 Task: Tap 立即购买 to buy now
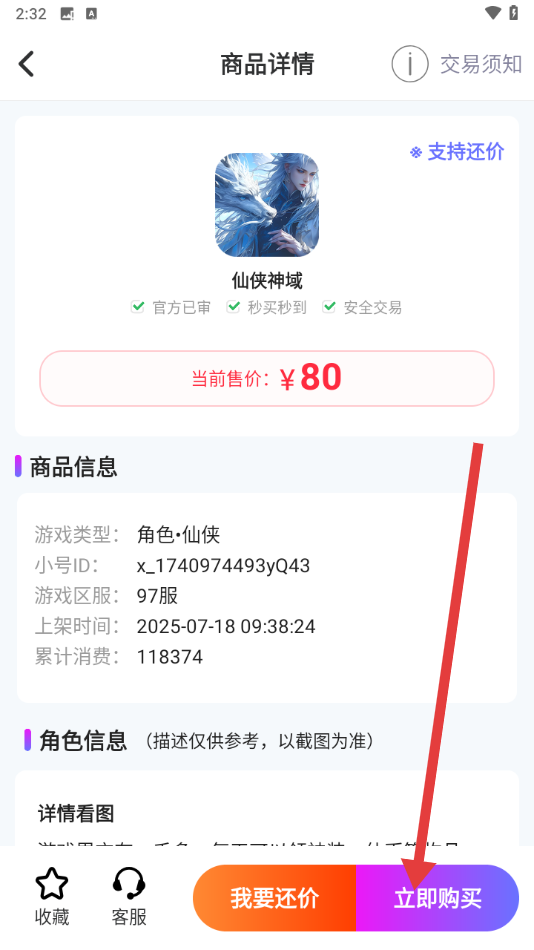pos(438,898)
